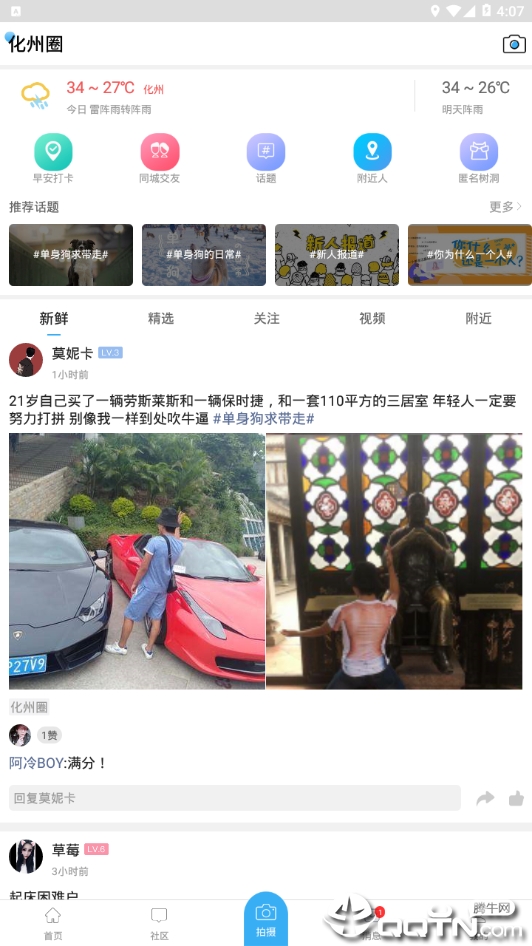Image resolution: width=532 pixels, height=946 pixels.
Task: Go to the 社区 bottom tab
Action: click(159, 923)
